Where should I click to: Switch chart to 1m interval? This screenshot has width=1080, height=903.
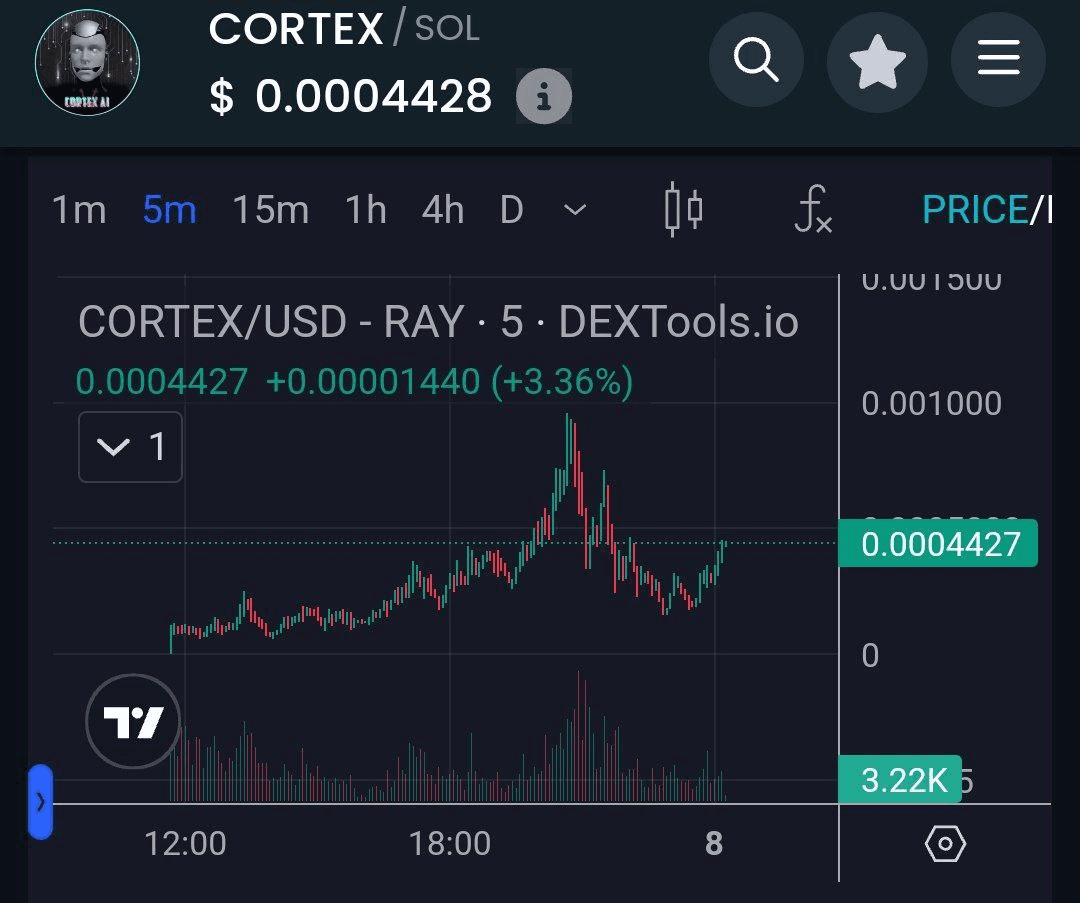tap(79, 210)
